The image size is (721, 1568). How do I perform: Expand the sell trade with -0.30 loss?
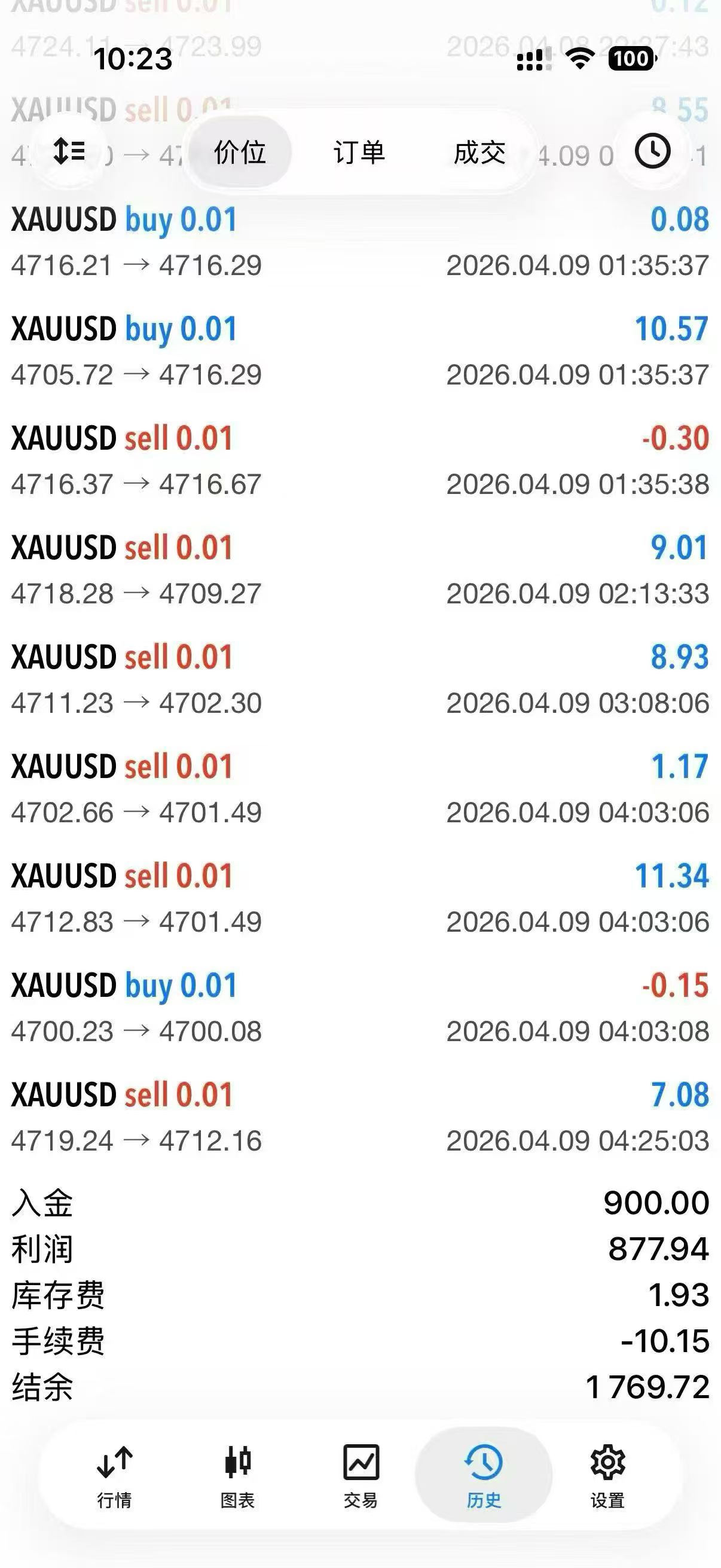[x=360, y=461]
